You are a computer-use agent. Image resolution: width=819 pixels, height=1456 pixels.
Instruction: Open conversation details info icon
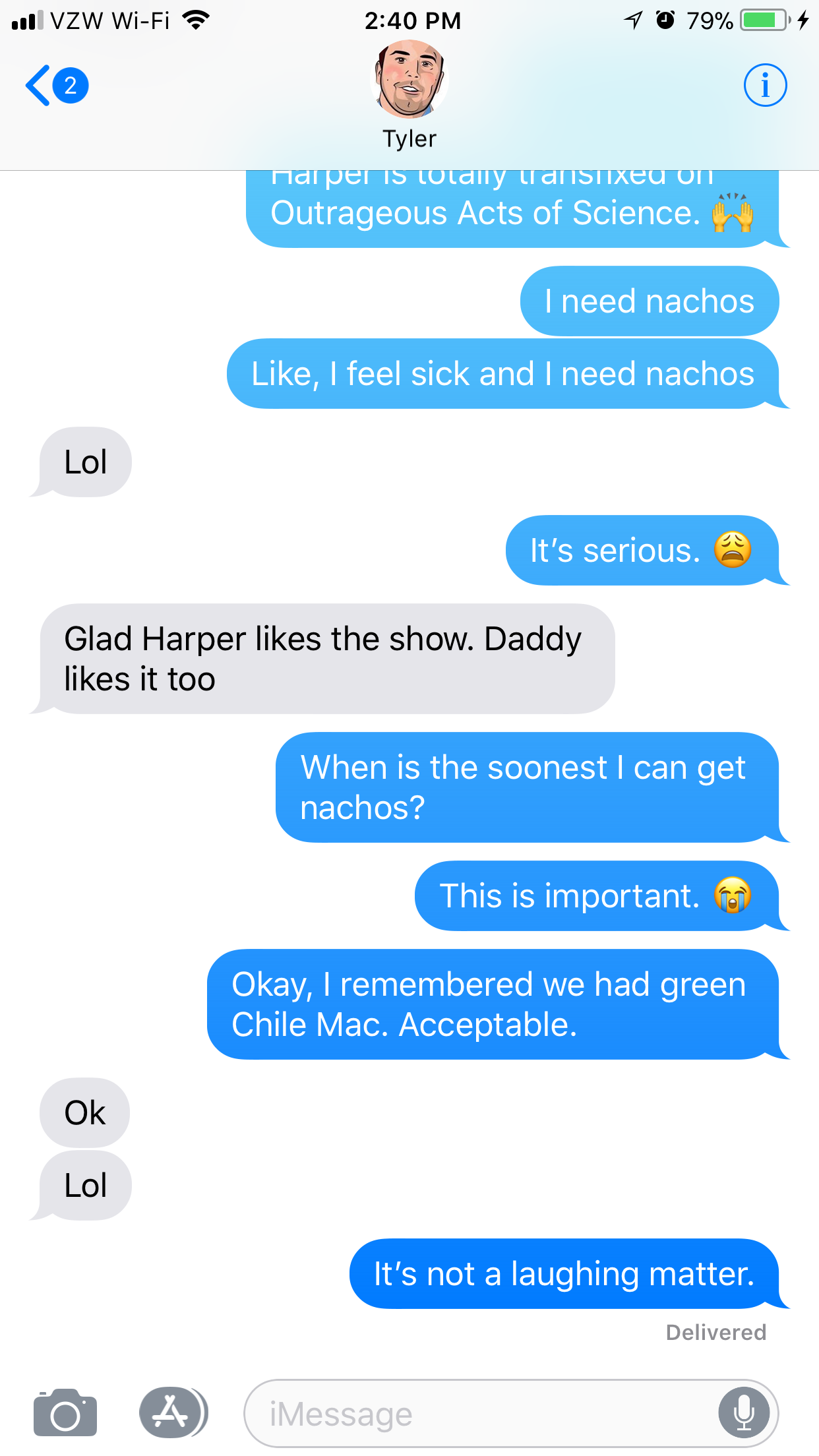tap(765, 86)
